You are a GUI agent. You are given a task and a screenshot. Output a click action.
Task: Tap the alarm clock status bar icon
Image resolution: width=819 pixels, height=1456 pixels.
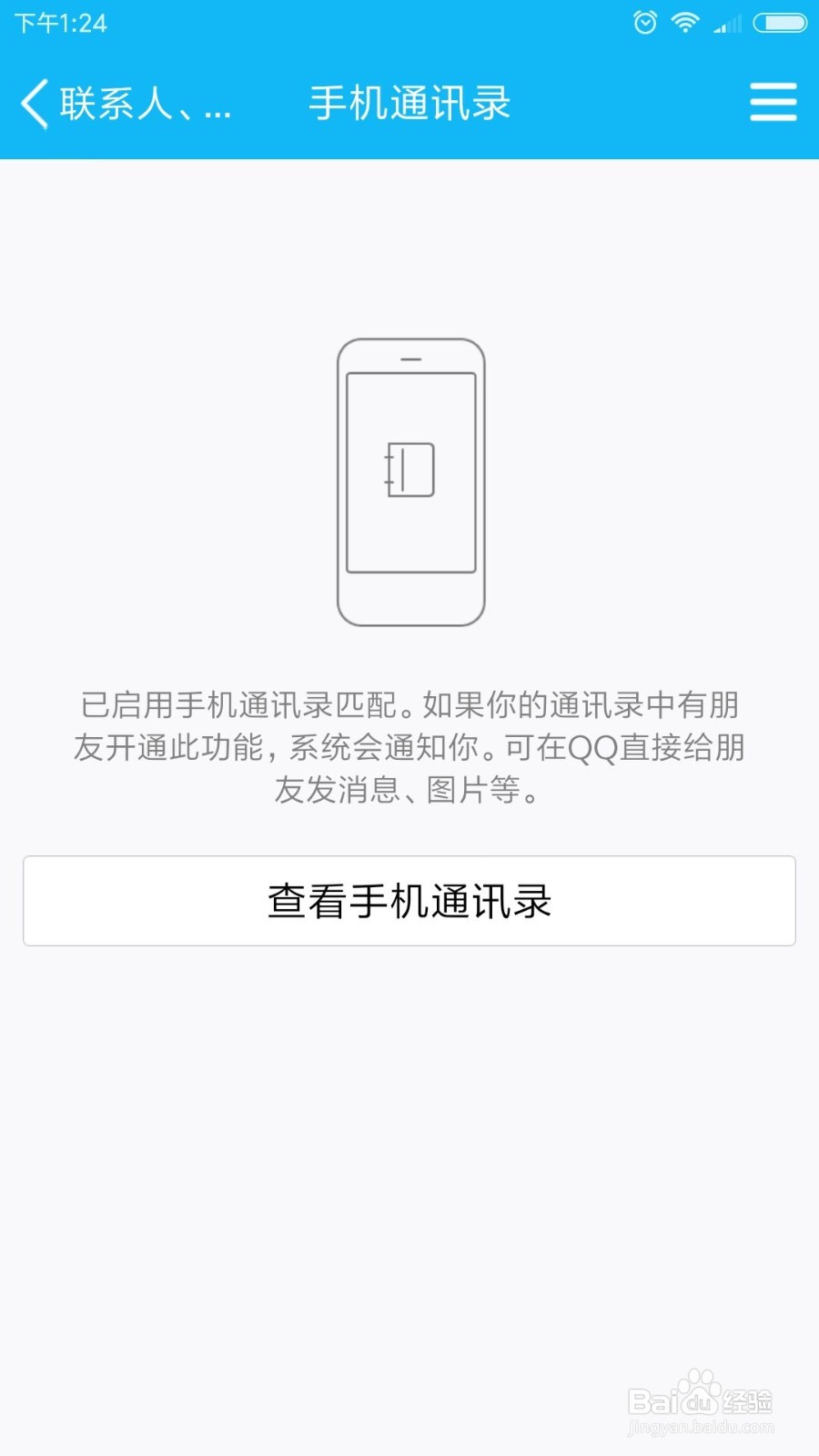[x=646, y=22]
